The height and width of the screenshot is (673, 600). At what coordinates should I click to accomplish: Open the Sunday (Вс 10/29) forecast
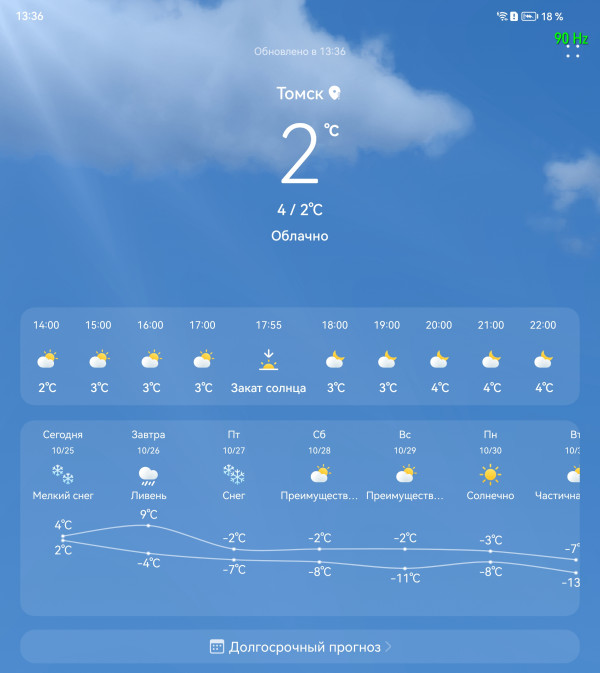(405, 467)
